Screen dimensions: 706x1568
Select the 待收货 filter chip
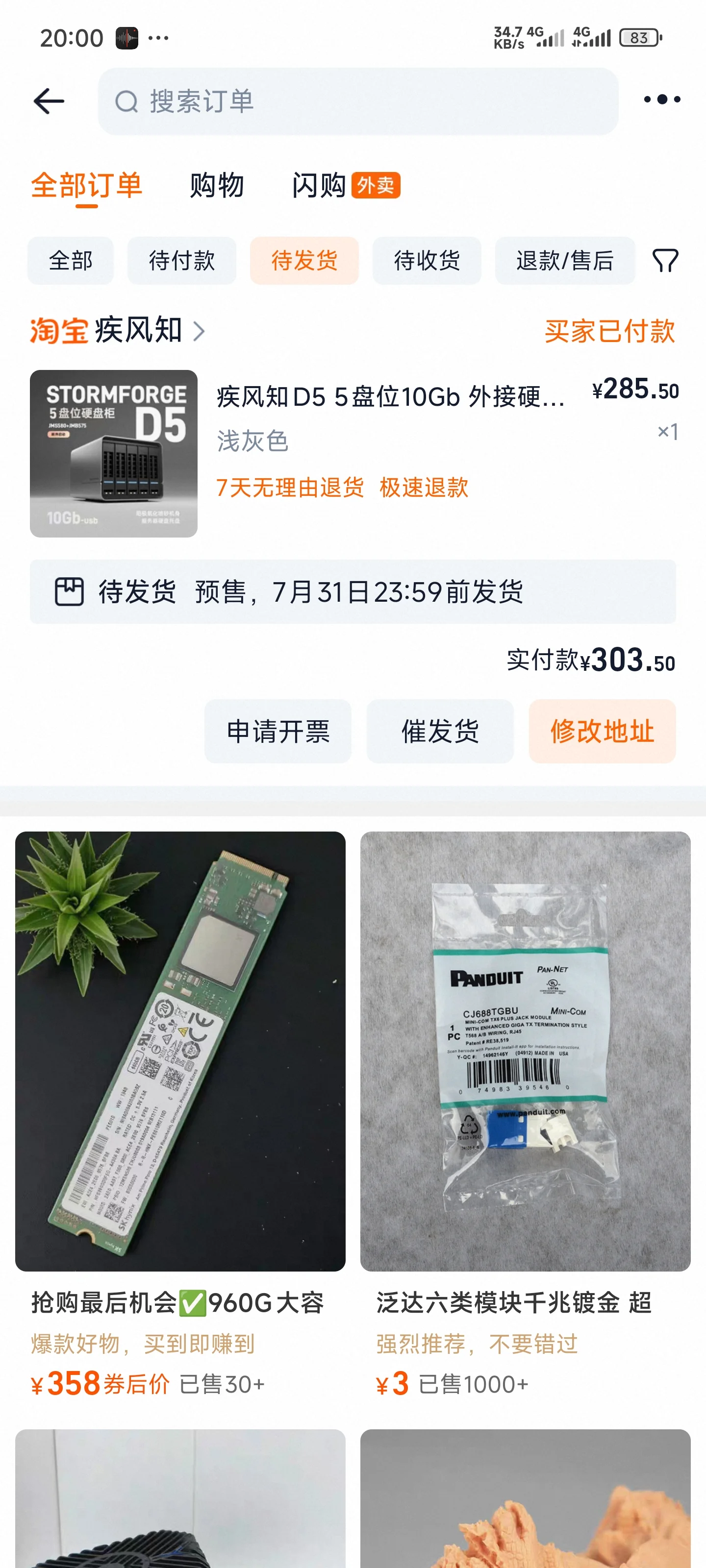427,261
